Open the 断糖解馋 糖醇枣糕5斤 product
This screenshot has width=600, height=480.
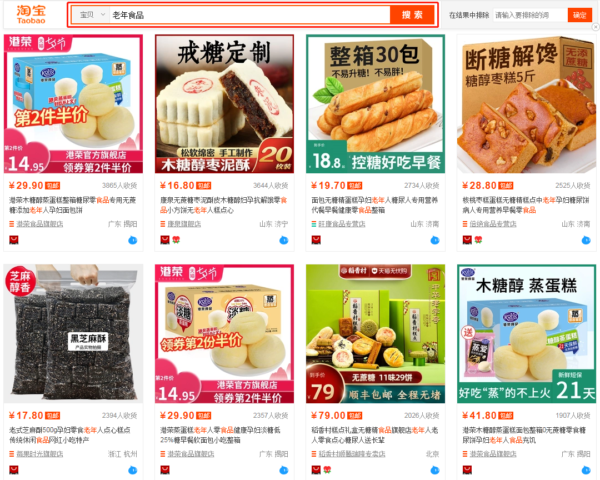coord(526,105)
